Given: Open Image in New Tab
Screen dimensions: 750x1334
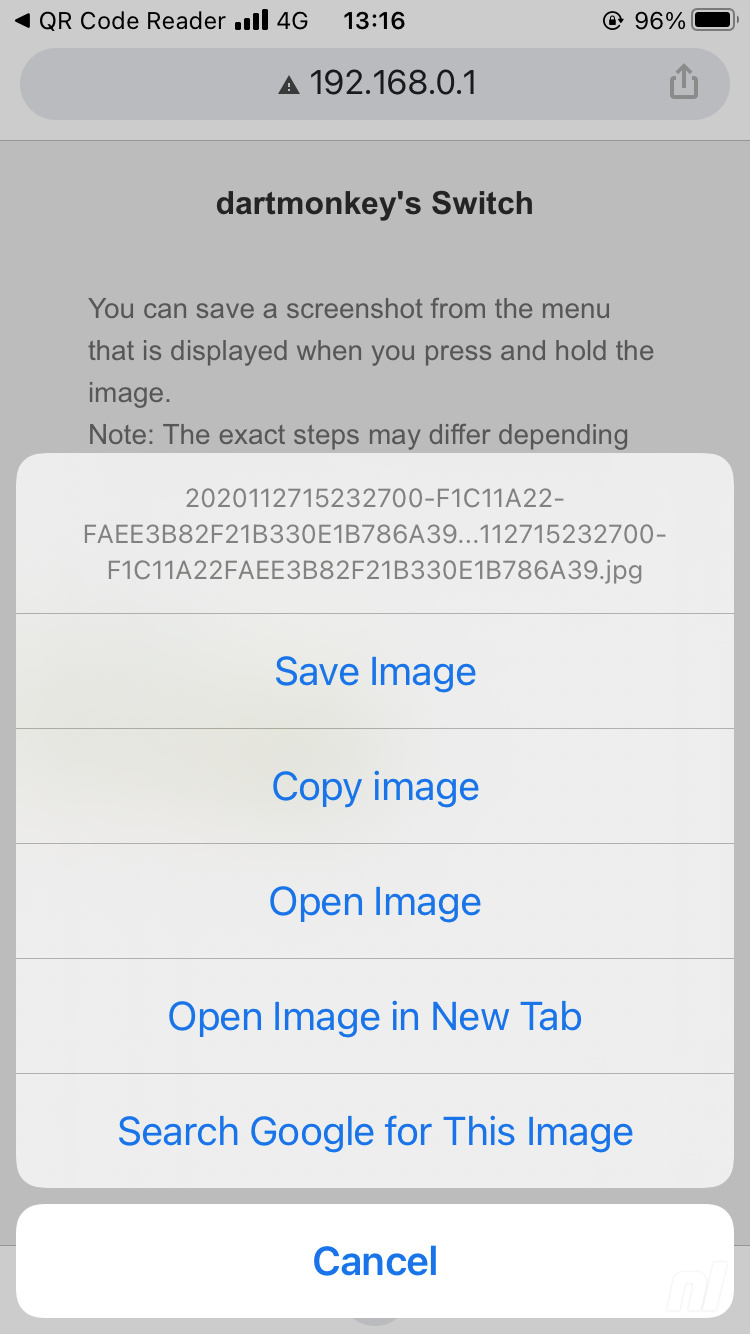Looking at the screenshot, I should pos(375,1016).
